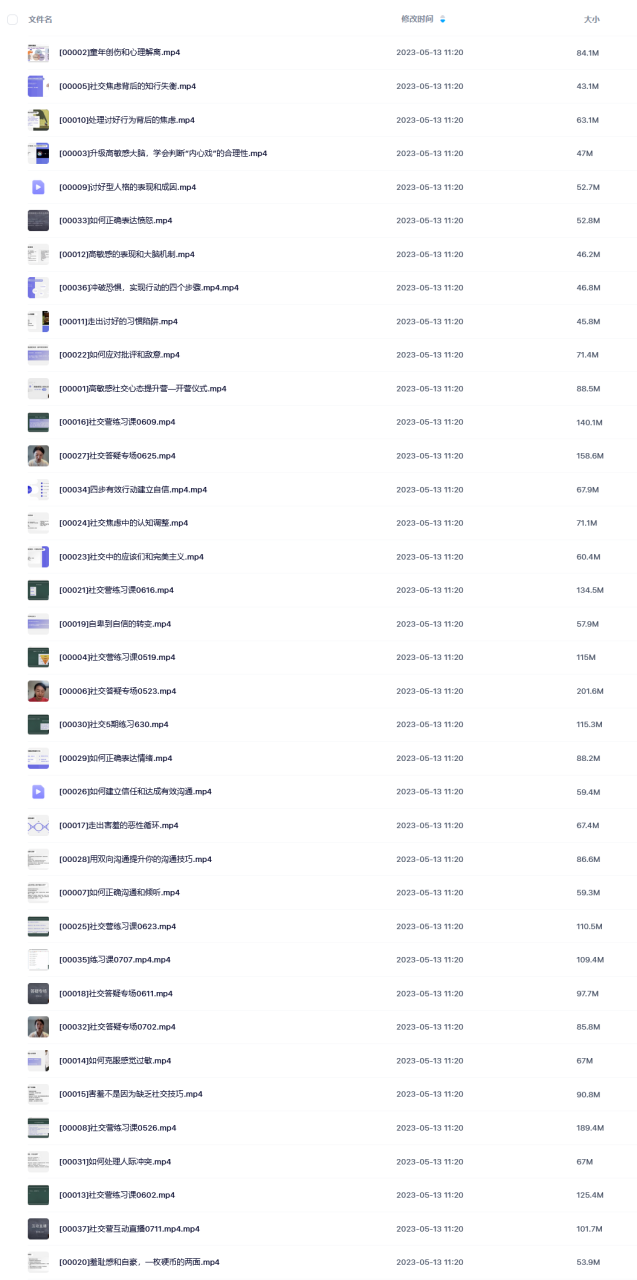Sort files by 大小 column

591,19
